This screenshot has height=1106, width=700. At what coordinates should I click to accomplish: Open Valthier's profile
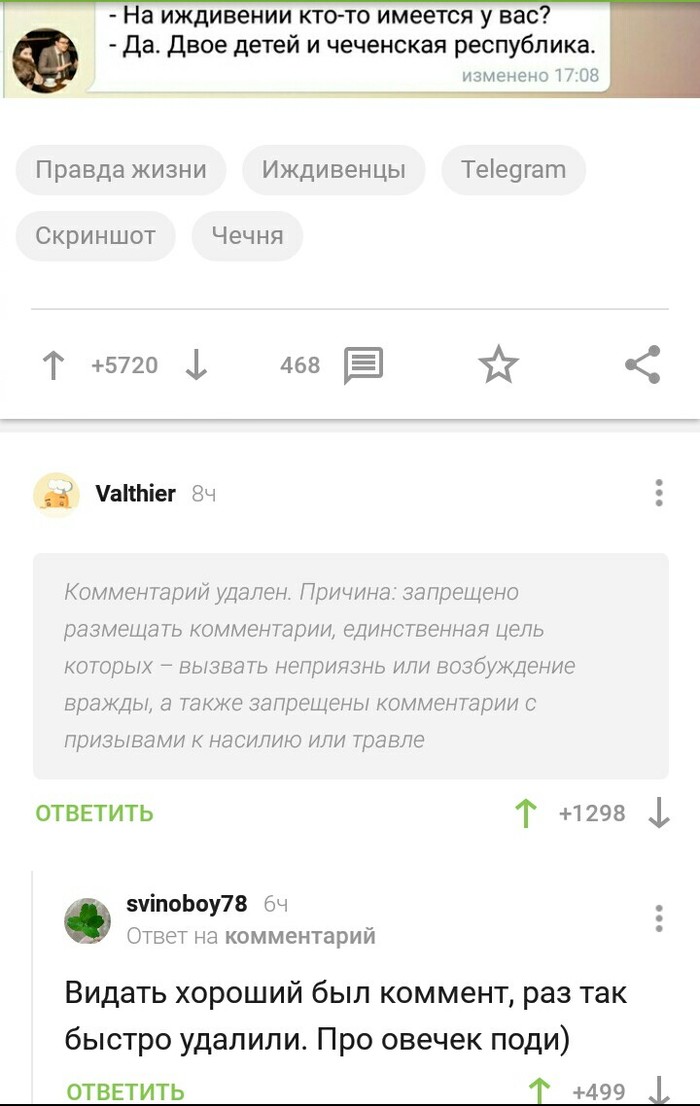[135, 493]
